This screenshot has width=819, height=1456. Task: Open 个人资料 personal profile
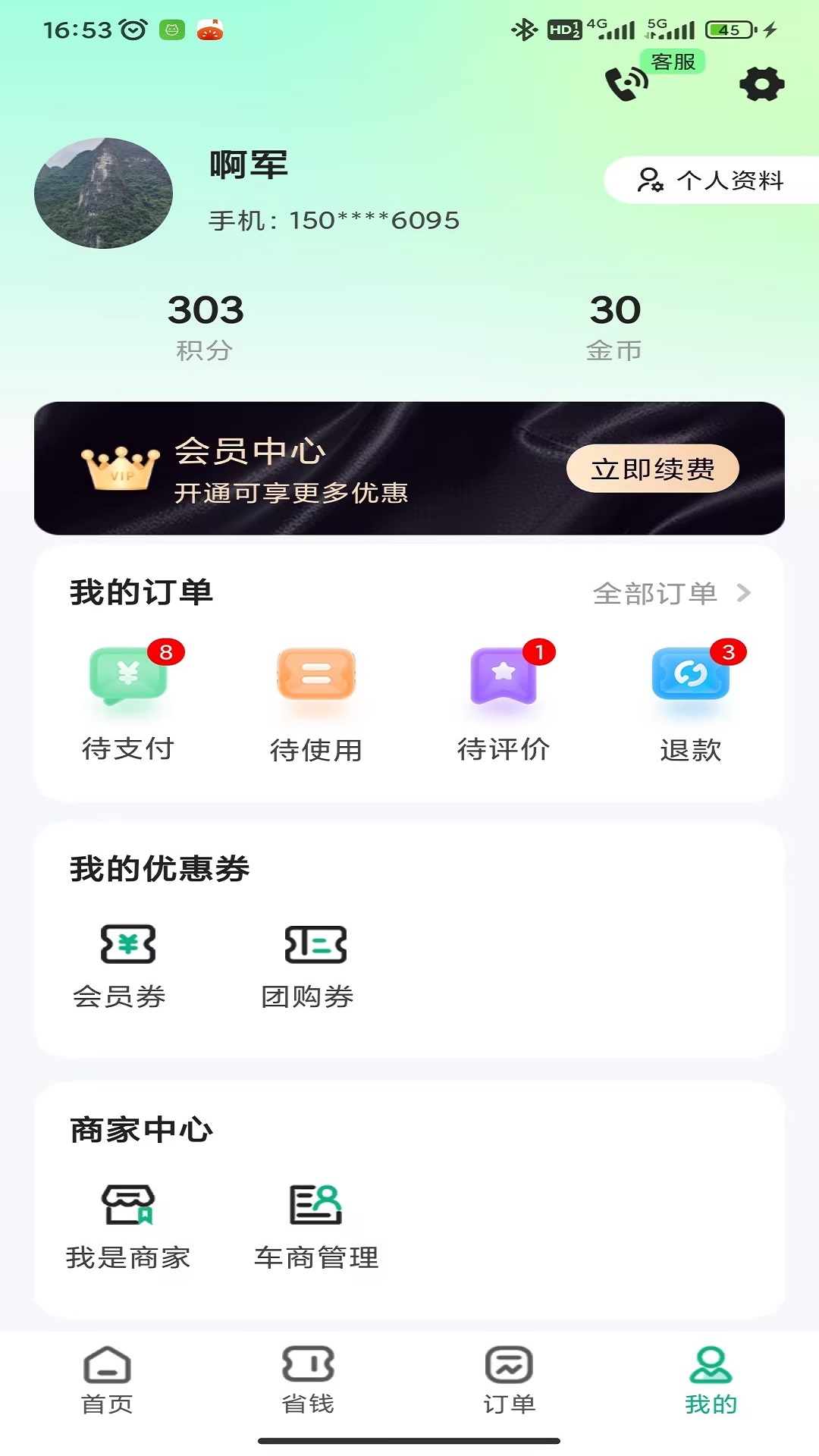click(x=711, y=180)
